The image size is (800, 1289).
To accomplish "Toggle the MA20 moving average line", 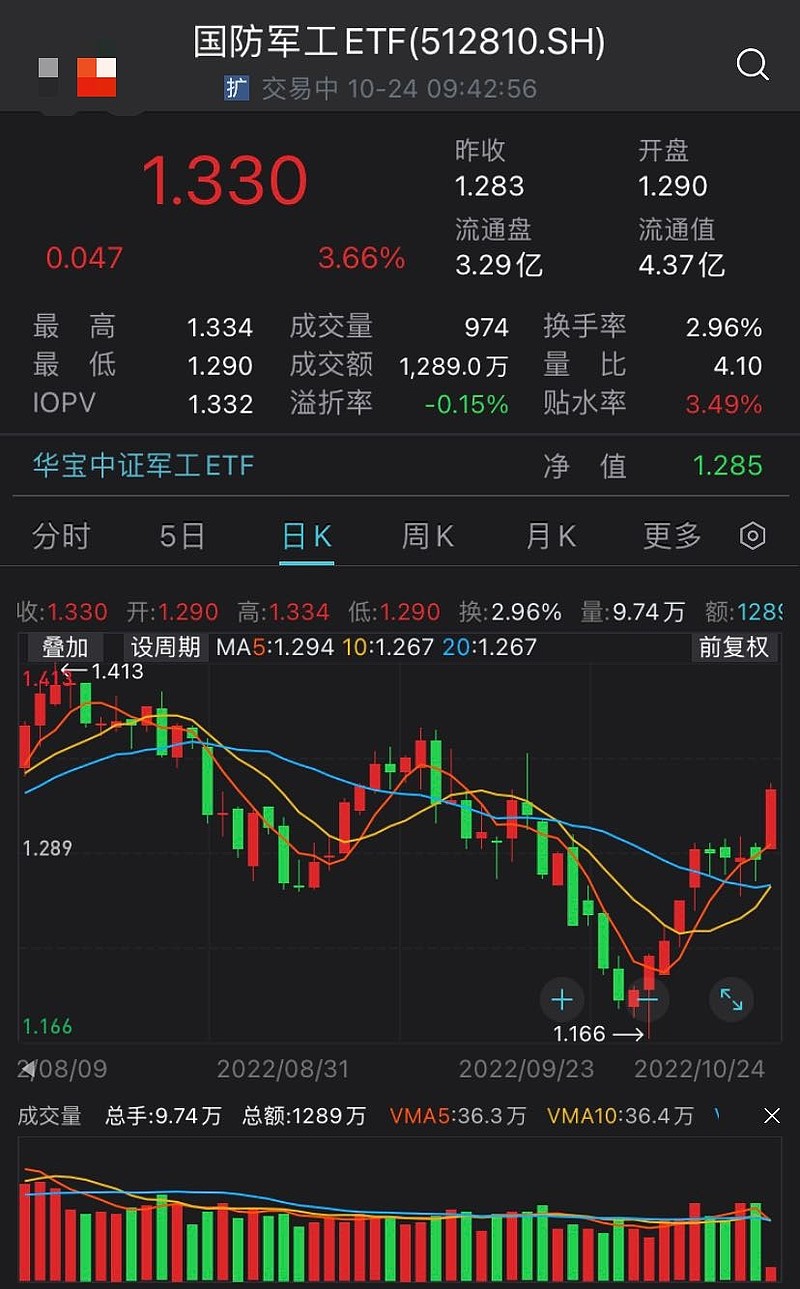I will [x=487, y=647].
